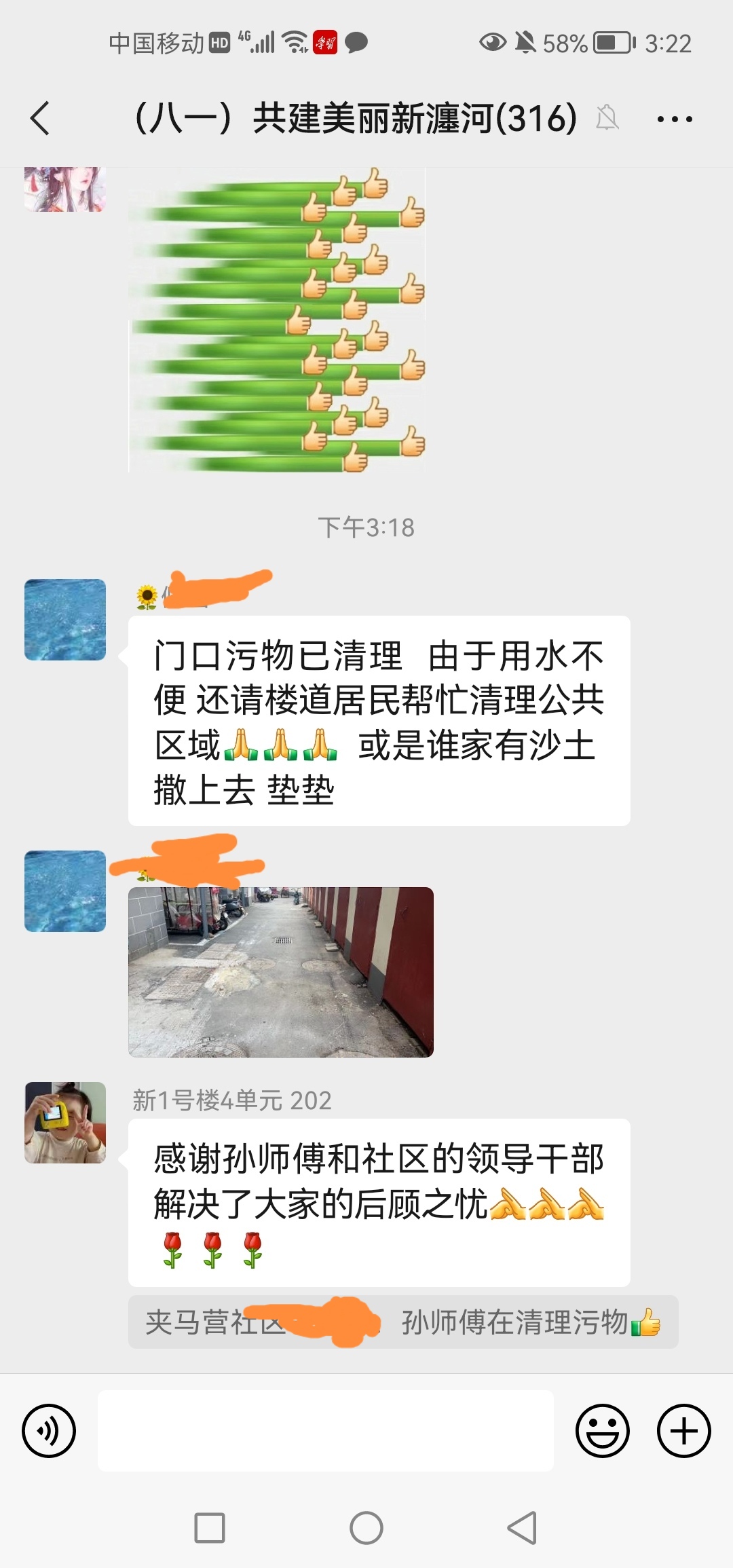This screenshot has height=1568, width=733.
Task: Tap the message input field
Action: tap(326, 1430)
